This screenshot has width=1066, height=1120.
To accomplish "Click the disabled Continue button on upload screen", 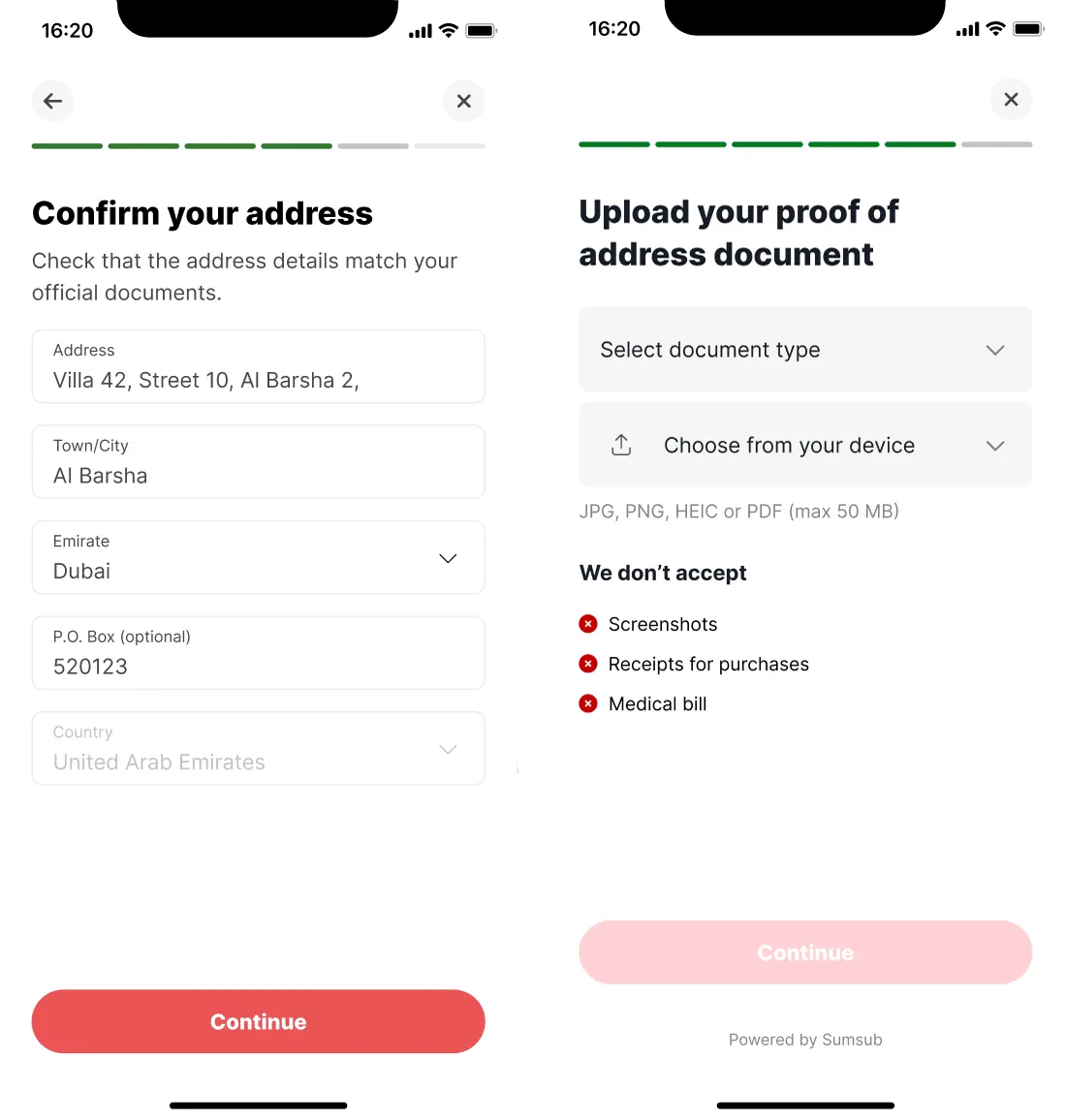I will tap(805, 952).
